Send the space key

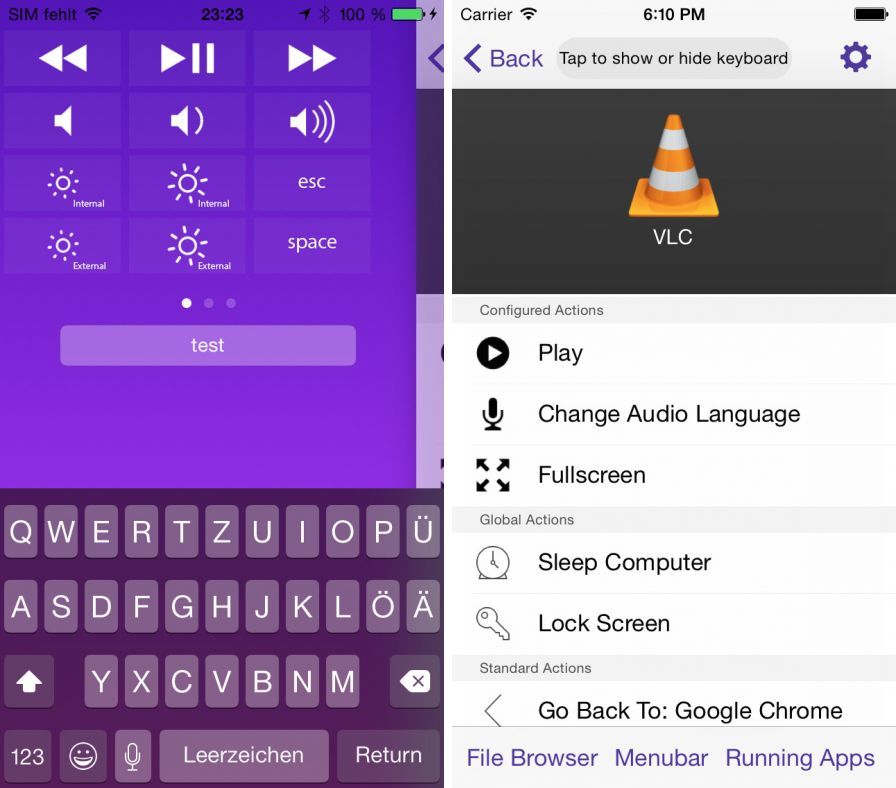(311, 243)
